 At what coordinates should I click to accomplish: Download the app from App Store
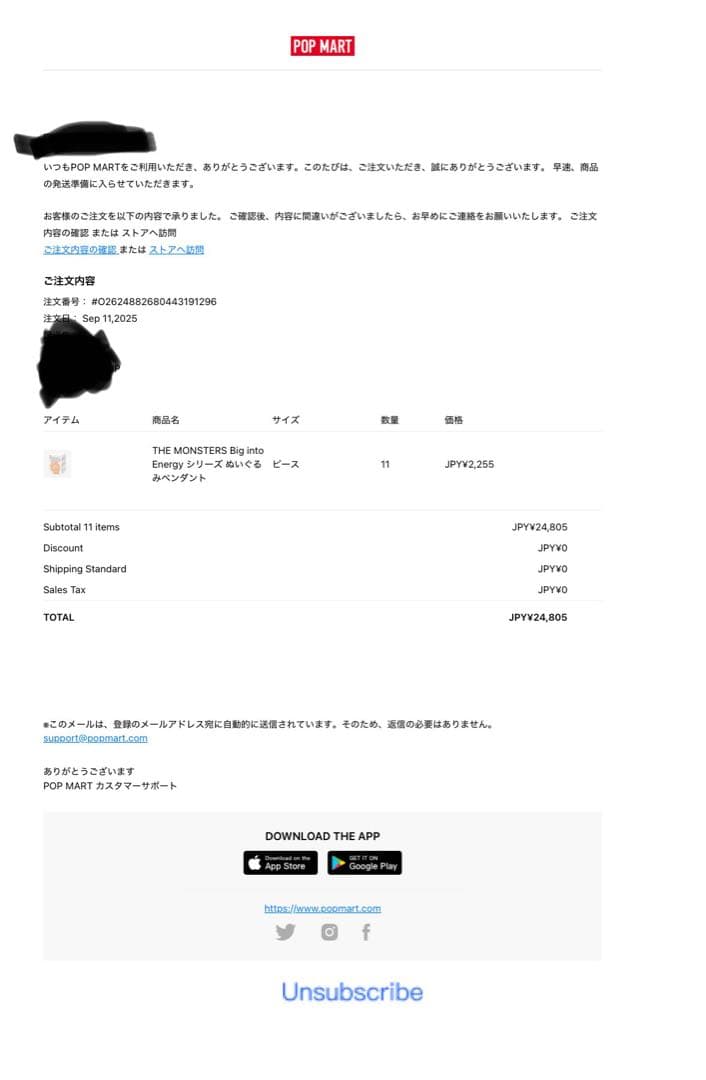[280, 863]
